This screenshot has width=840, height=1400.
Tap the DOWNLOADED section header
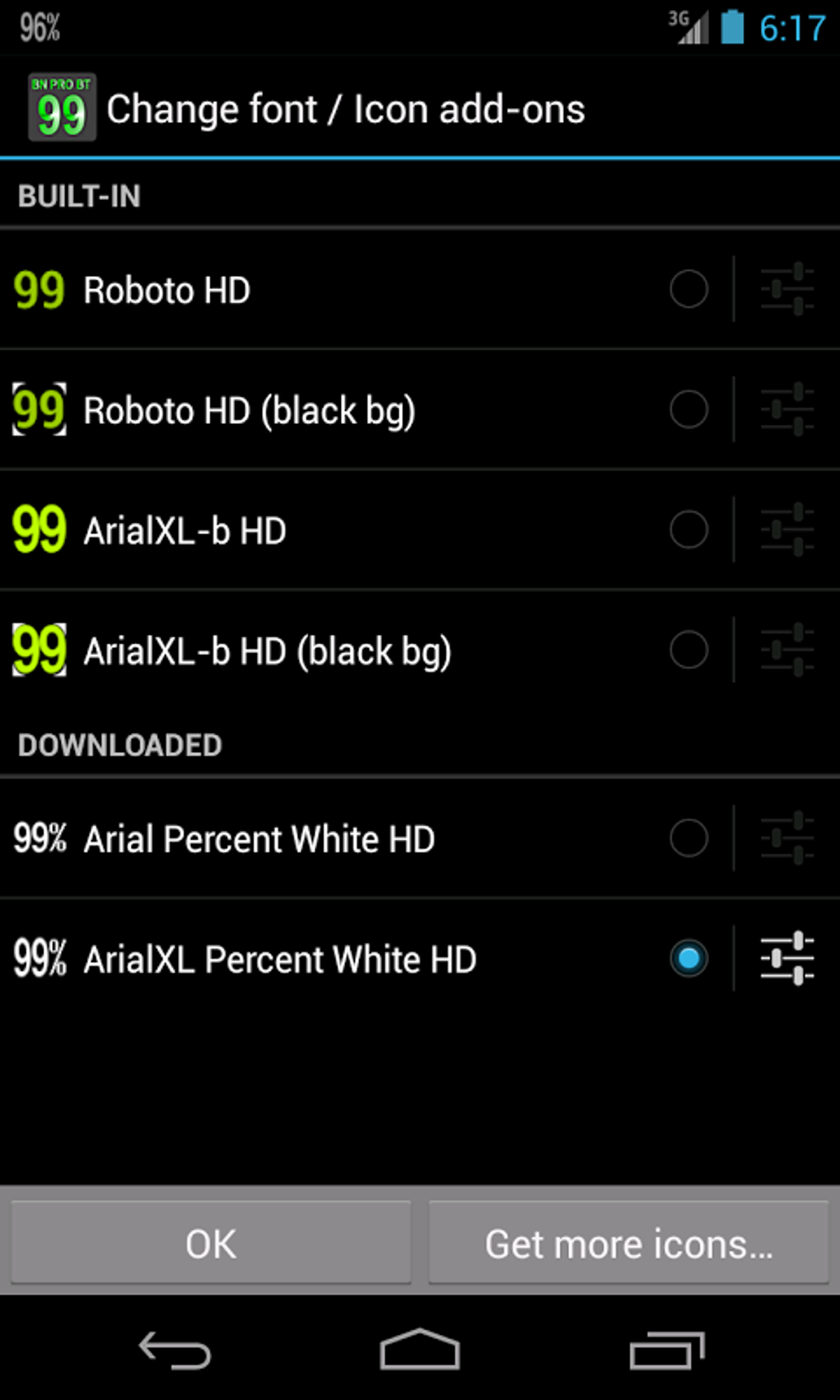point(119,744)
